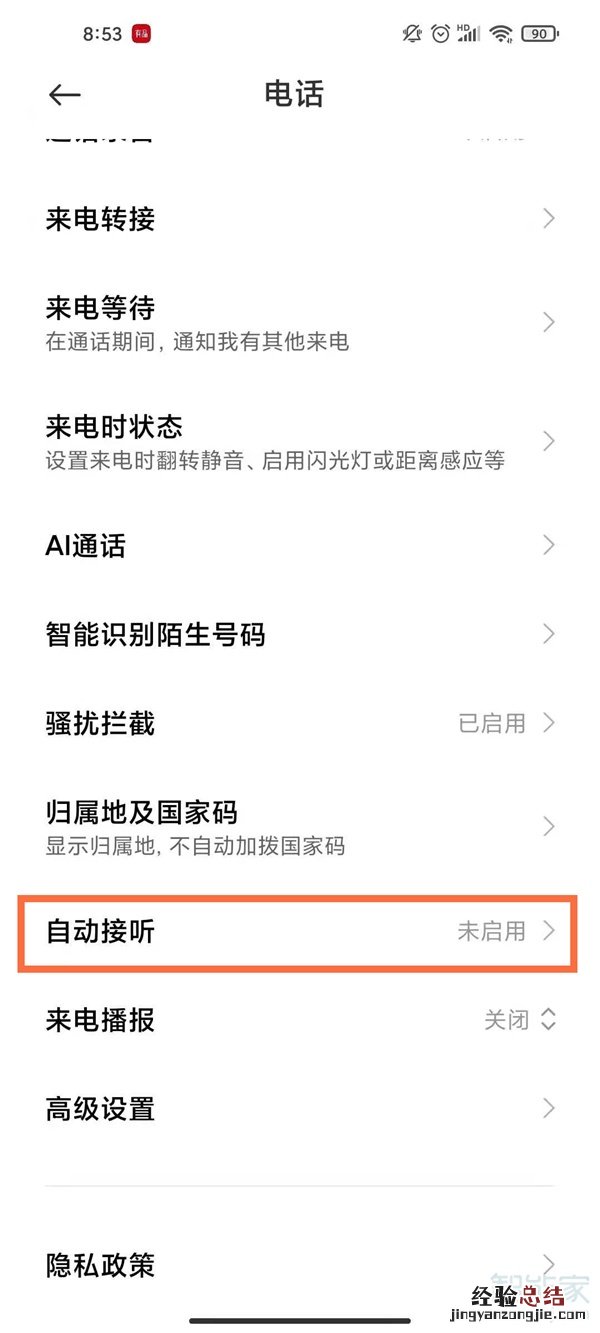Viewport: 600px width, 1333px height.
Task: Go back using the top-left arrow
Action: [x=64, y=95]
